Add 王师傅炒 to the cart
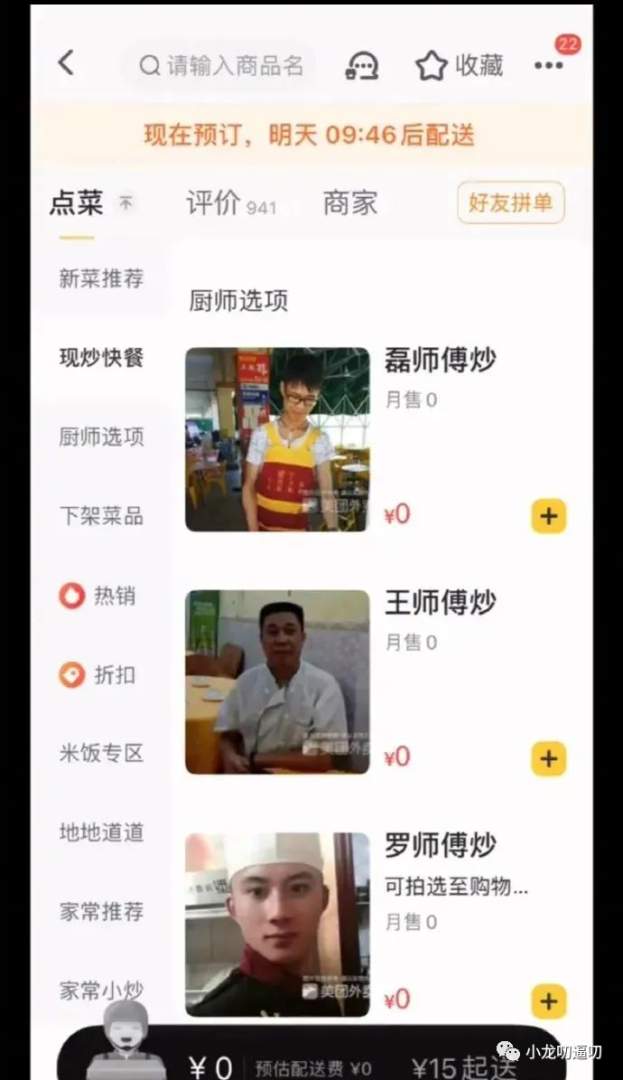 pyautogui.click(x=548, y=758)
